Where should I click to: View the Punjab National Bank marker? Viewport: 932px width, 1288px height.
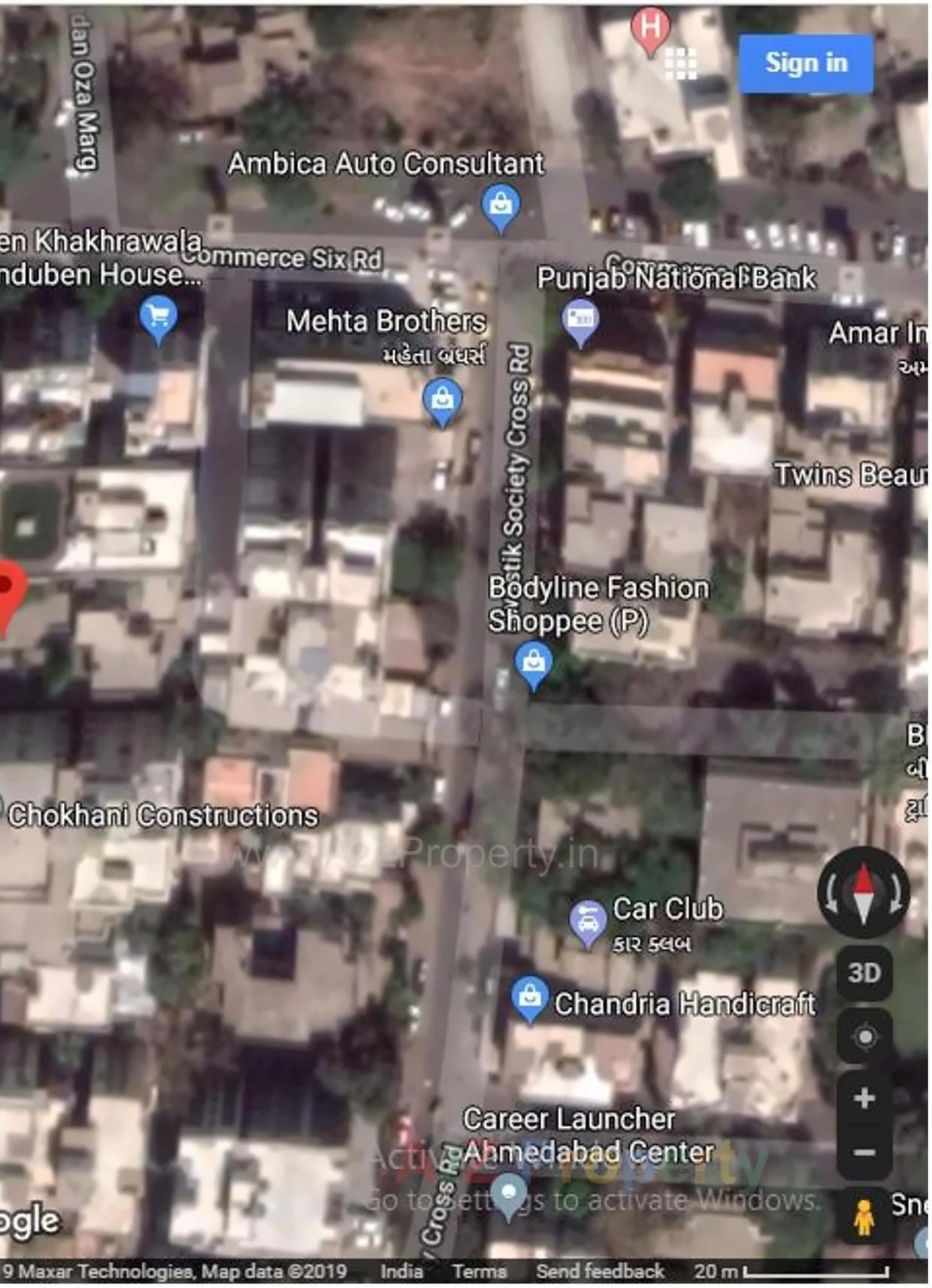(x=580, y=320)
